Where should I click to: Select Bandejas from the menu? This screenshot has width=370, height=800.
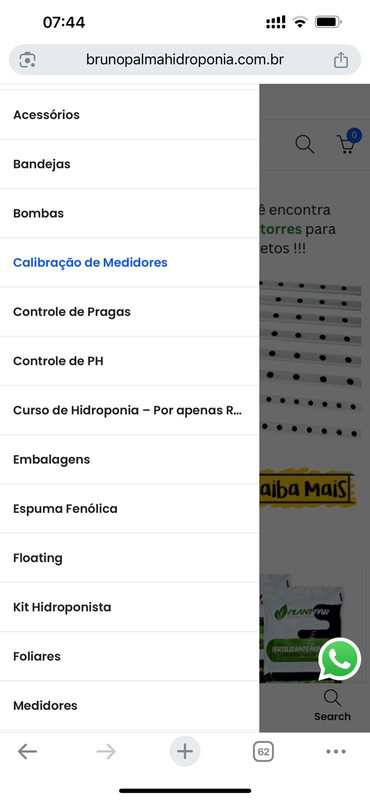(129, 164)
